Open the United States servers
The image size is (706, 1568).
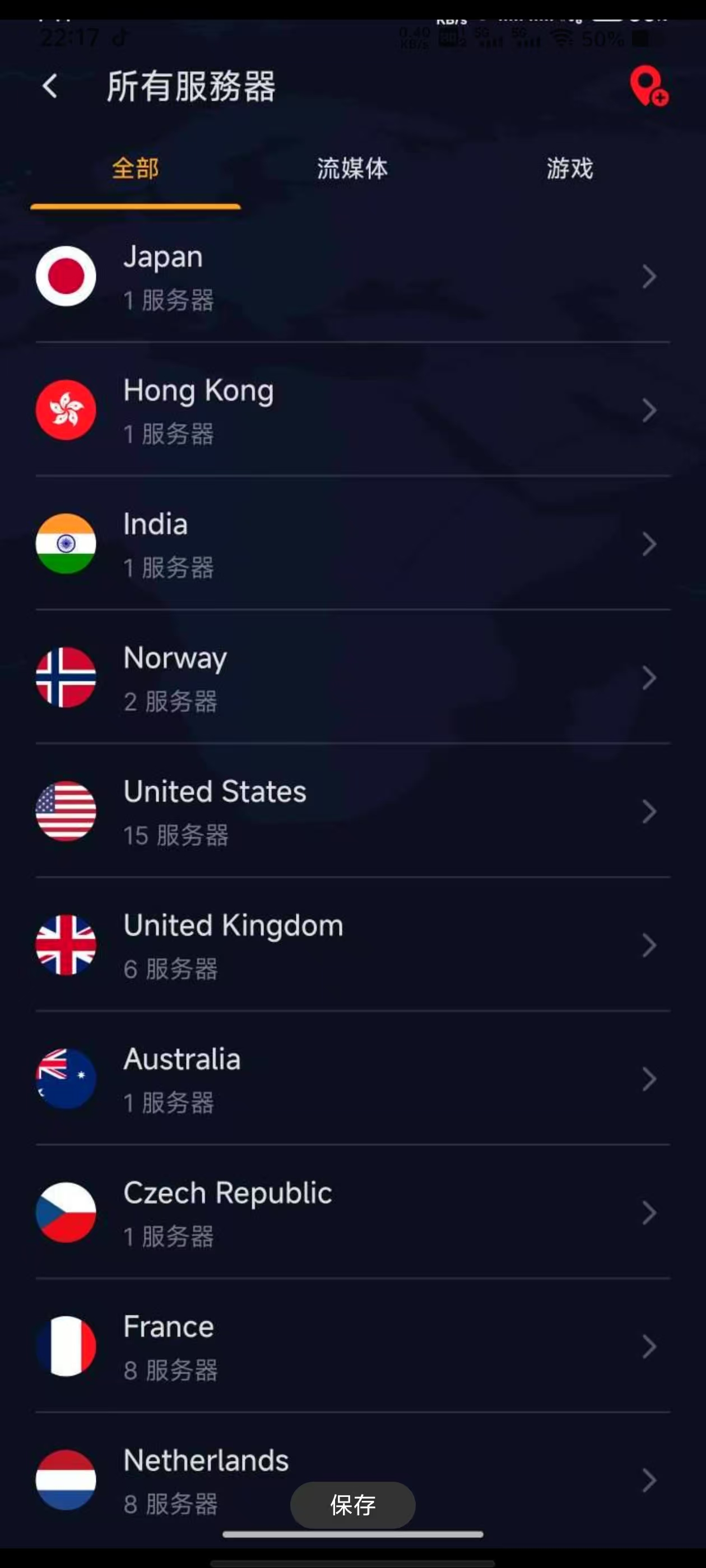click(352, 811)
